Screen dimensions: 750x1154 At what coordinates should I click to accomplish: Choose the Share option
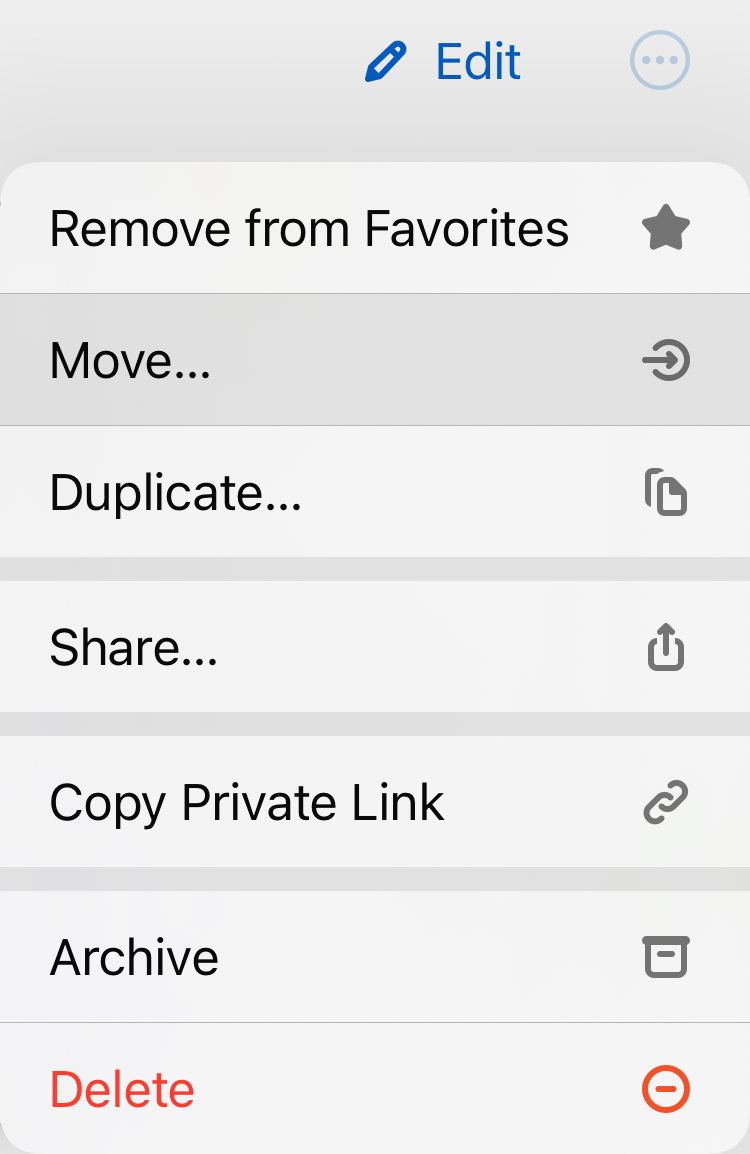(x=134, y=648)
